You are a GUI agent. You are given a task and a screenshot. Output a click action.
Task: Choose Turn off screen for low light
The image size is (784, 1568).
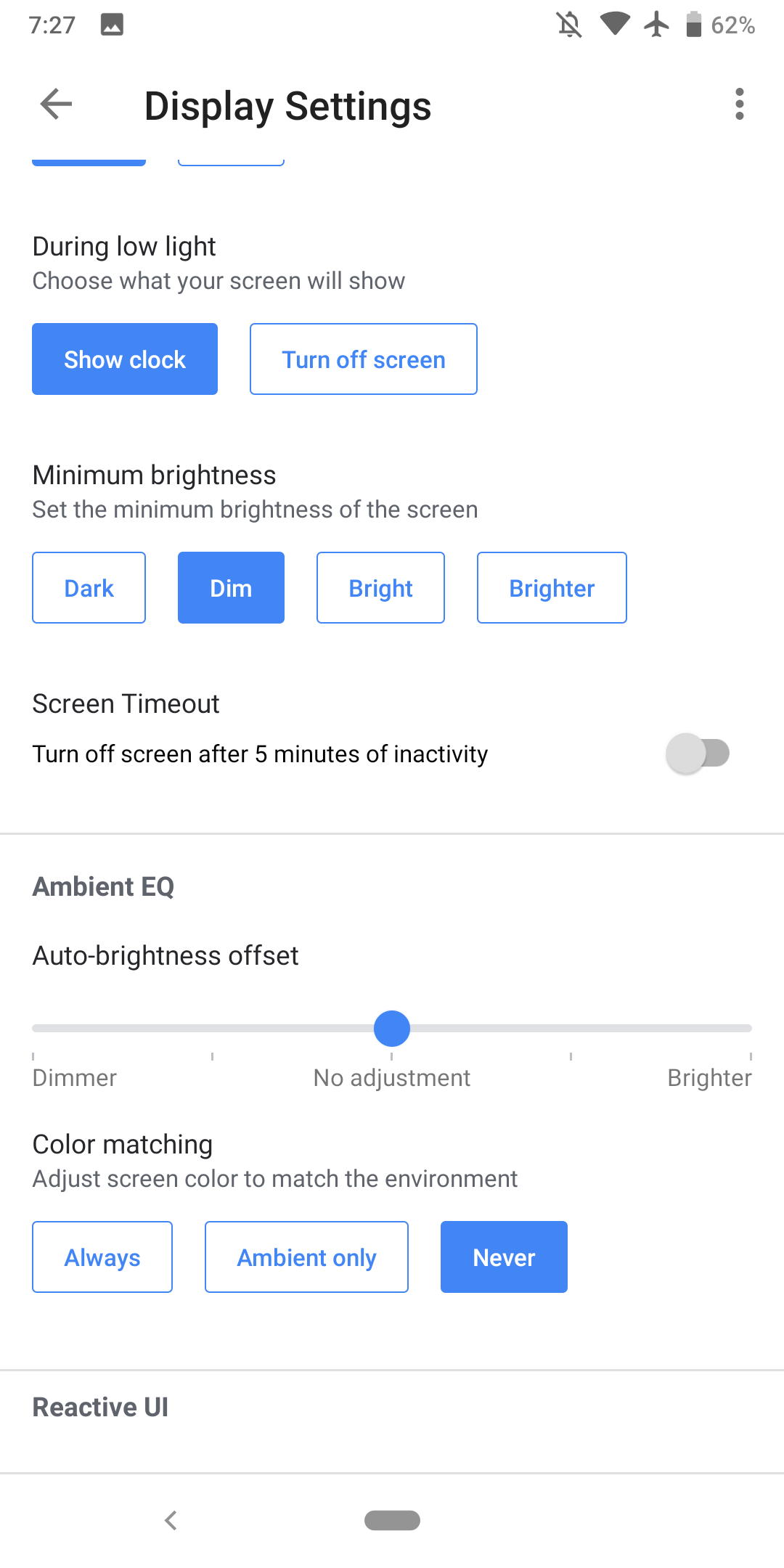pyautogui.click(x=364, y=359)
